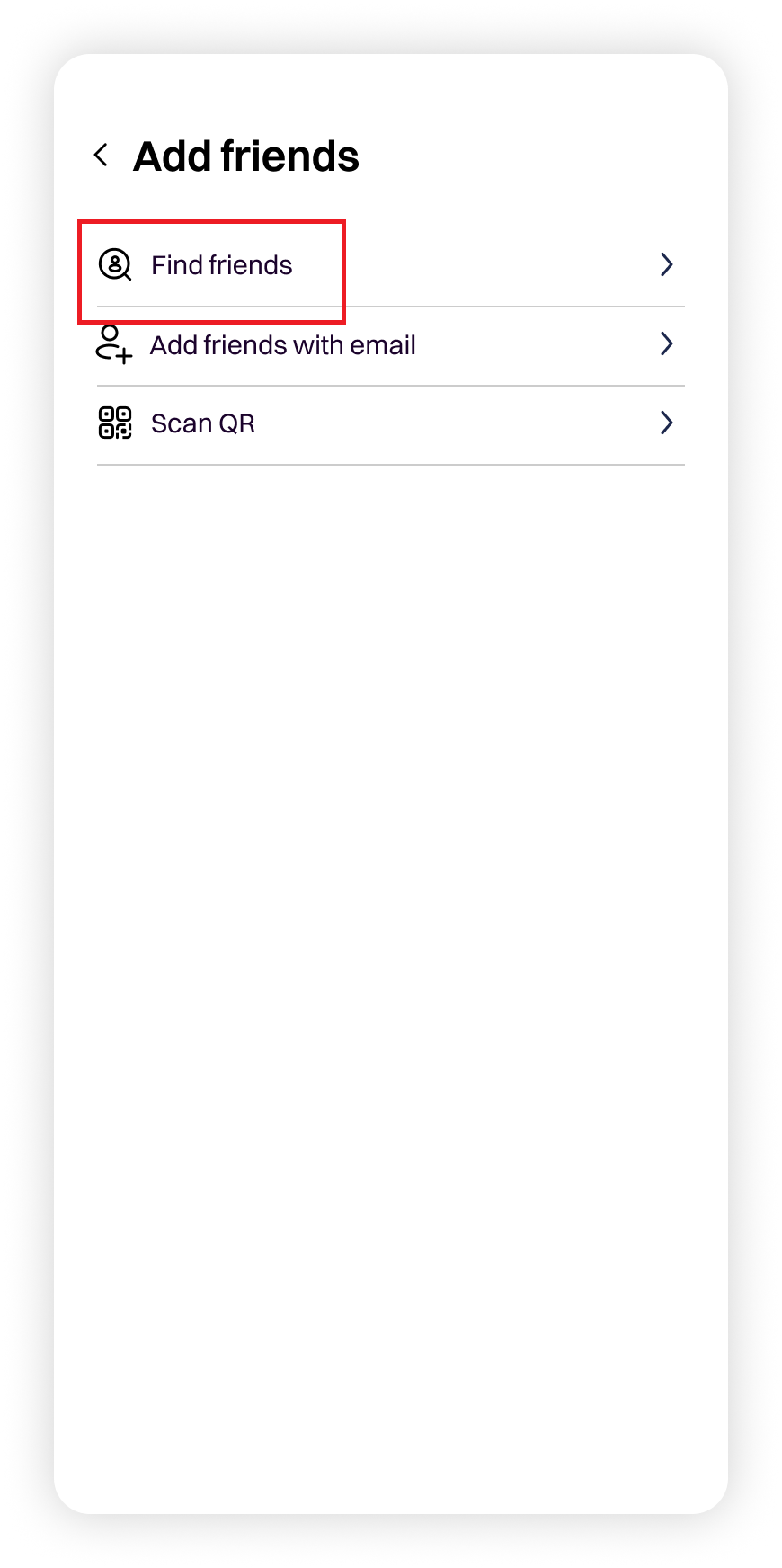
Task: Click the divider area under Find friends
Action: point(389,305)
